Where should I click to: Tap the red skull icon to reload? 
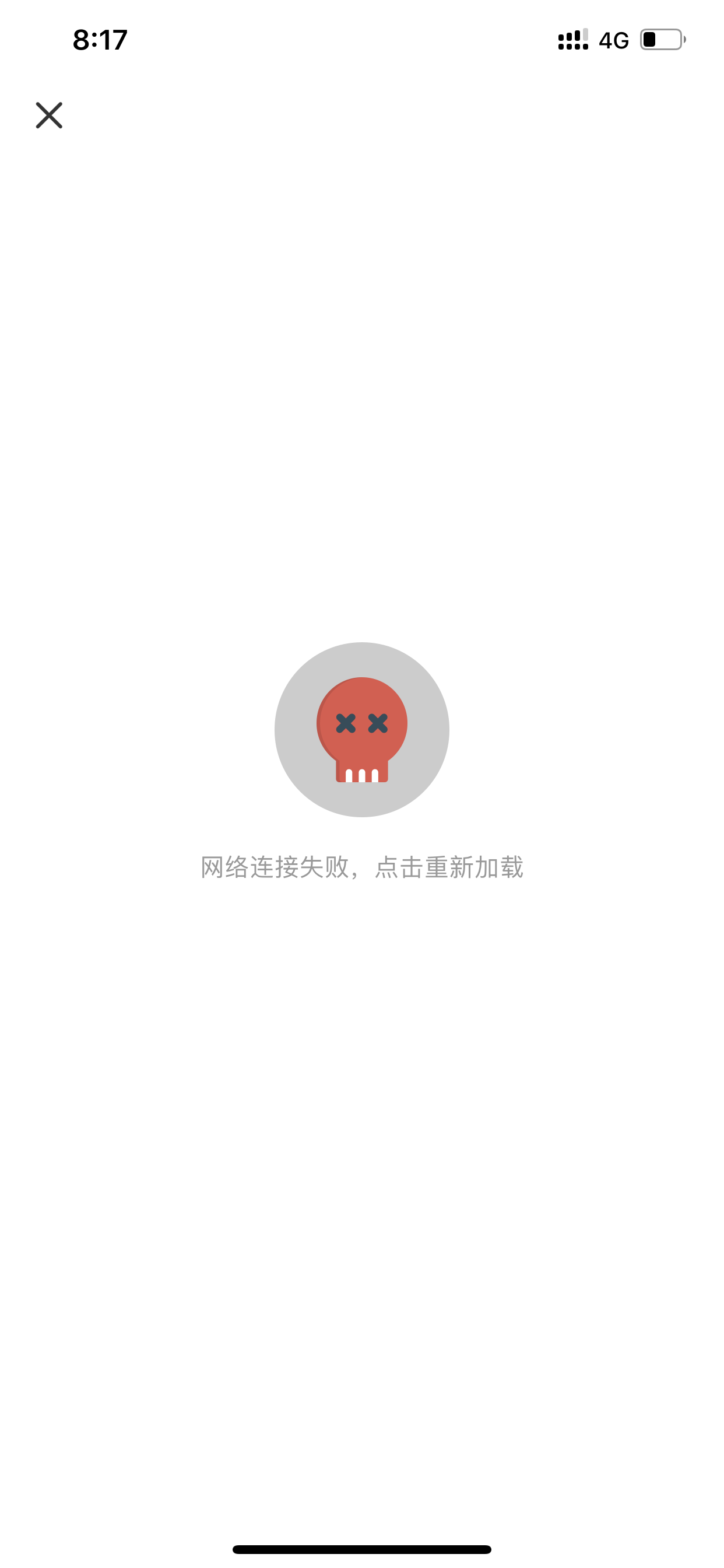tap(362, 729)
